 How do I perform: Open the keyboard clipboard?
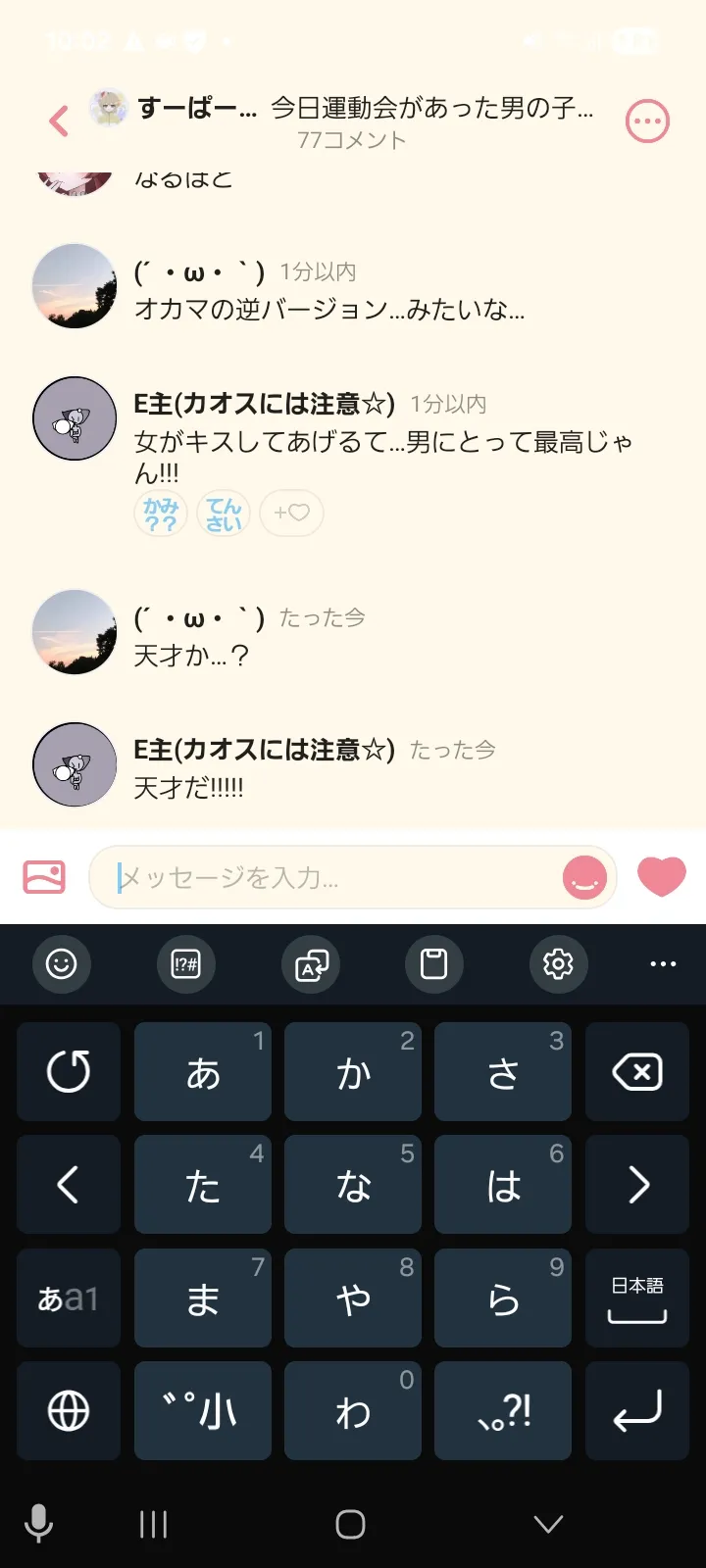pyautogui.click(x=433, y=964)
